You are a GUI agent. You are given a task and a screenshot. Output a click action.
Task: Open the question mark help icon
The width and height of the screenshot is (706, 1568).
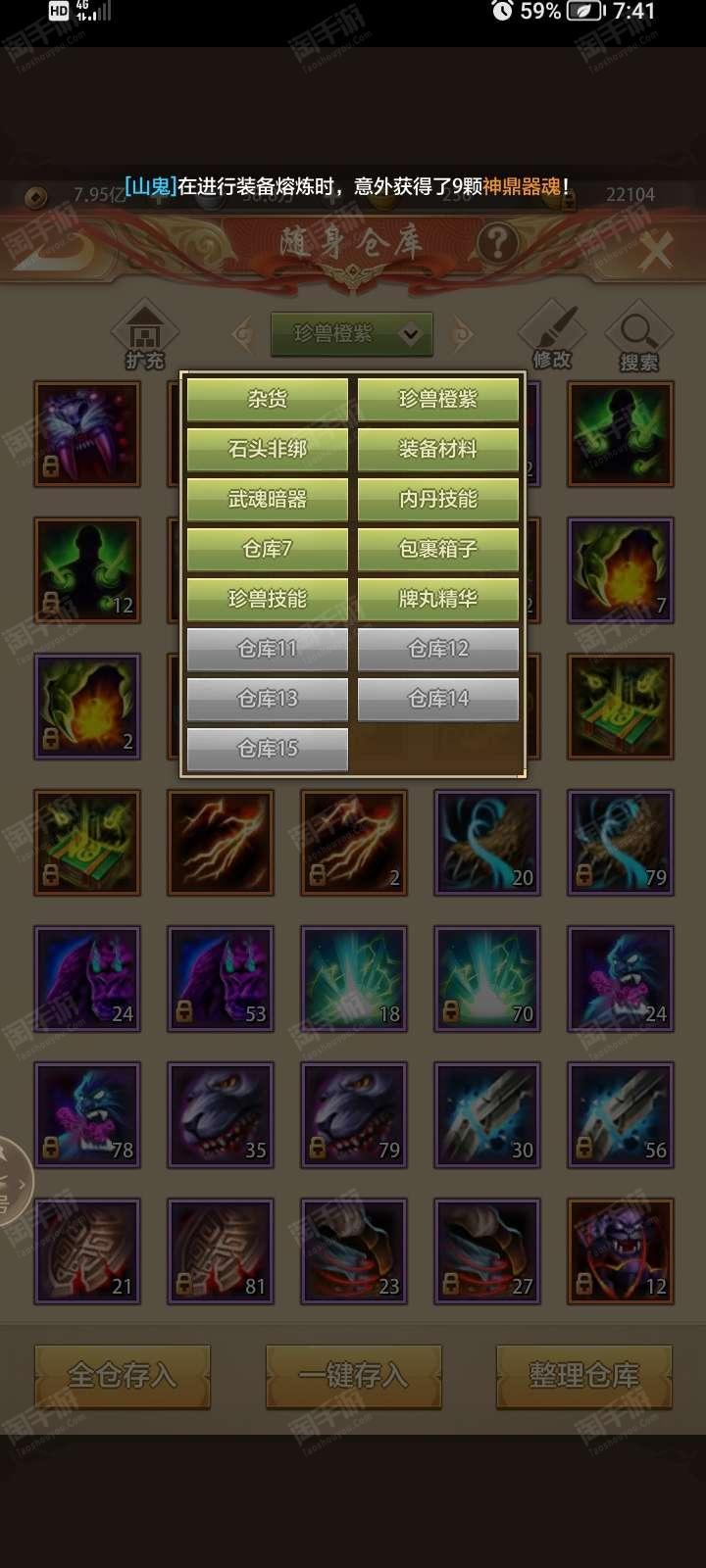click(497, 242)
